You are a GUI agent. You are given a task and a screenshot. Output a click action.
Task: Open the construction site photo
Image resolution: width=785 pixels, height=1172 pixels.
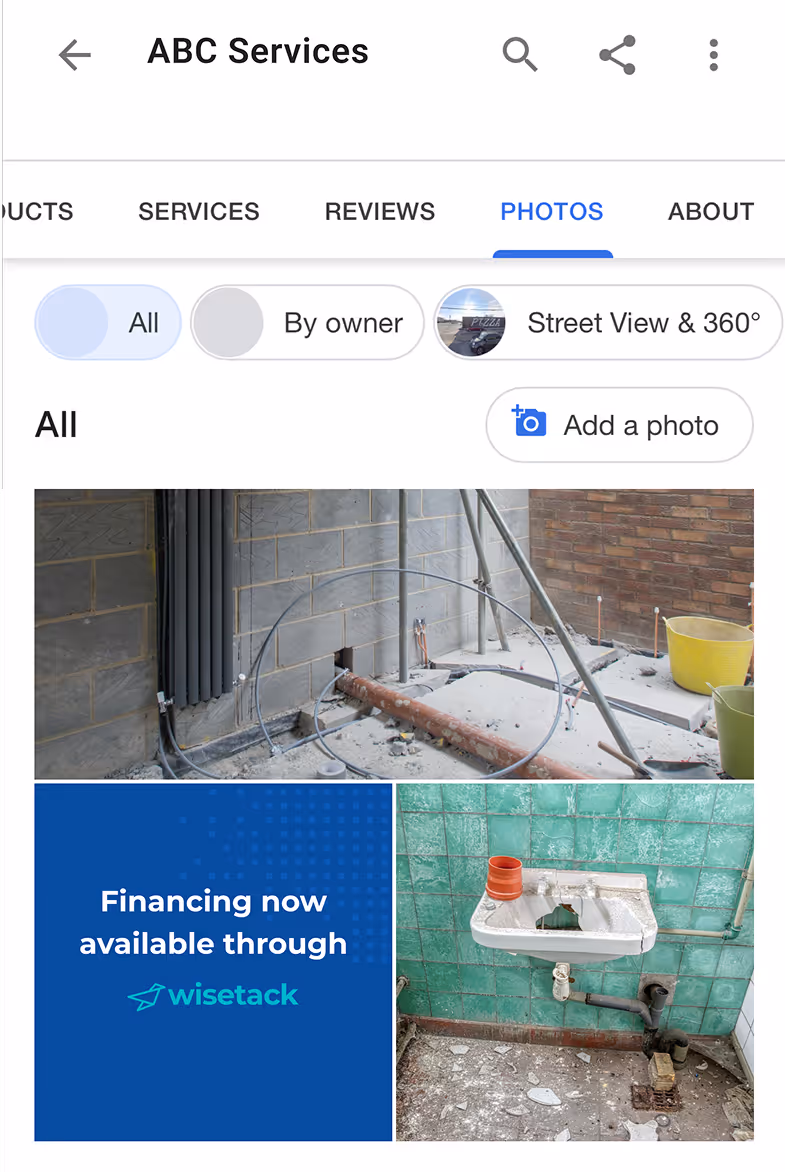[394, 634]
